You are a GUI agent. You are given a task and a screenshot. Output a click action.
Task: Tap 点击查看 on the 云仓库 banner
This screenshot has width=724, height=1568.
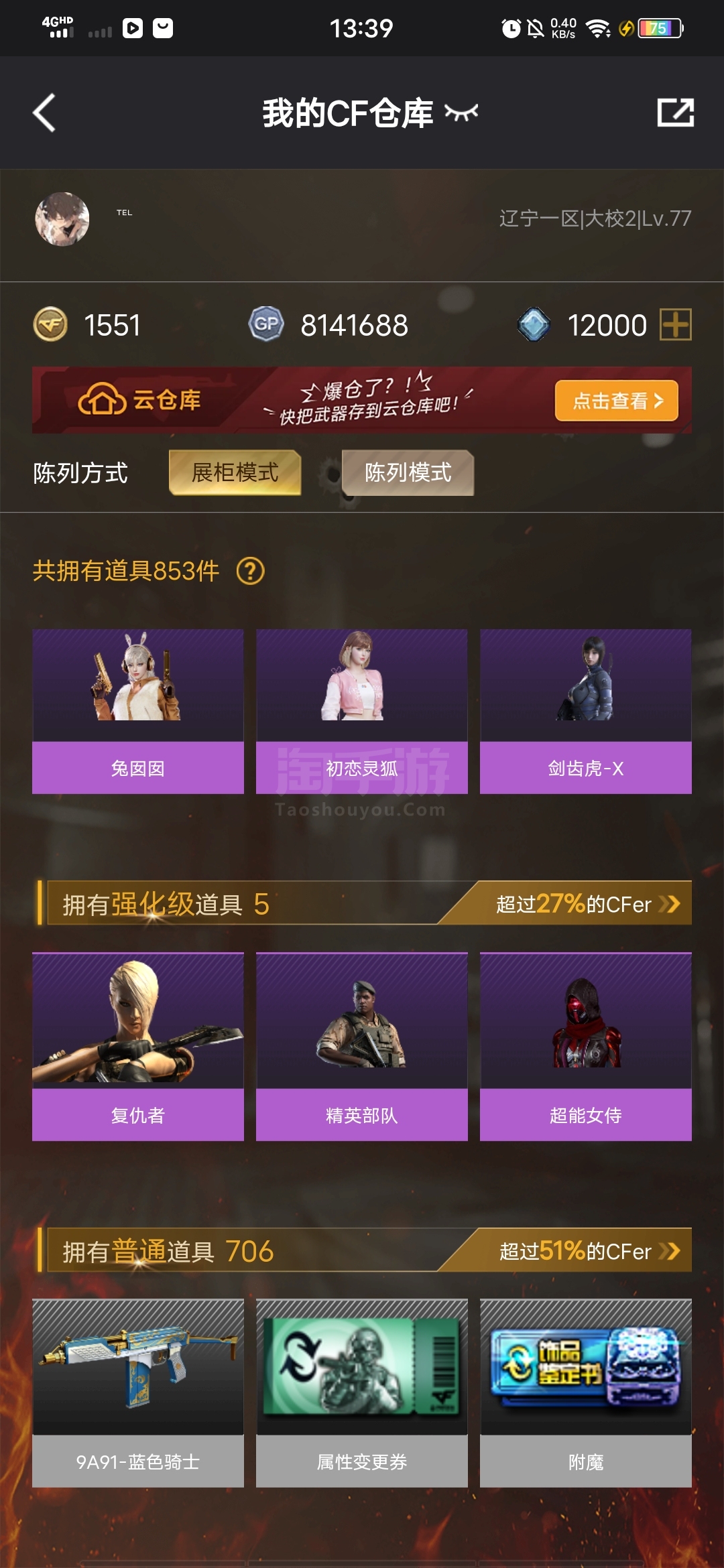click(x=616, y=401)
